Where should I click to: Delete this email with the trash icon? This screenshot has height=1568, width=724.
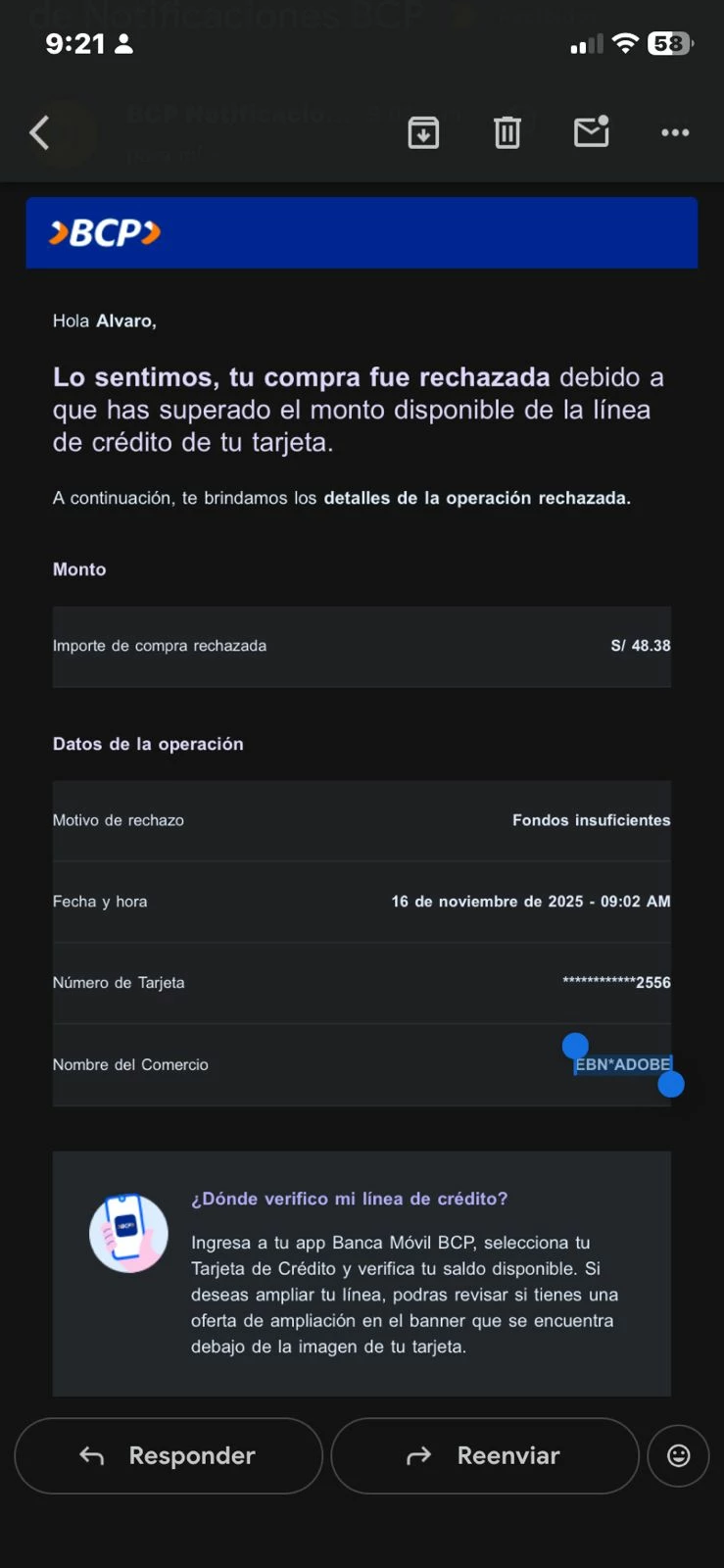[507, 132]
